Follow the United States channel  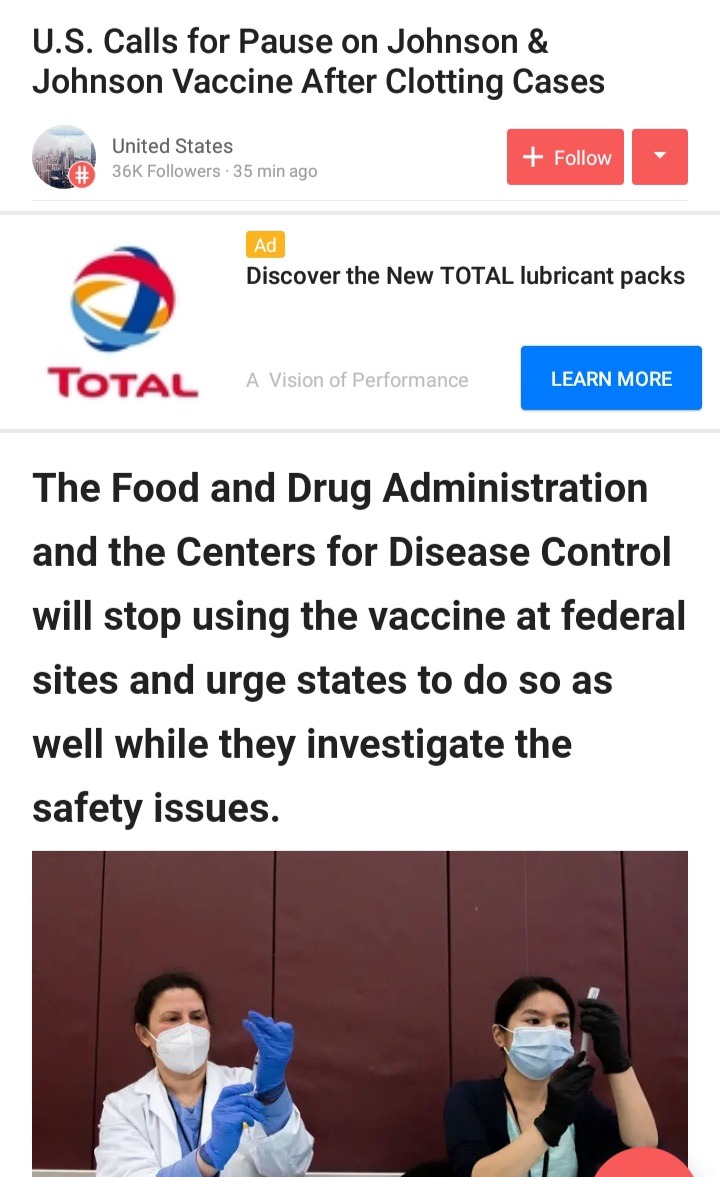[565, 157]
